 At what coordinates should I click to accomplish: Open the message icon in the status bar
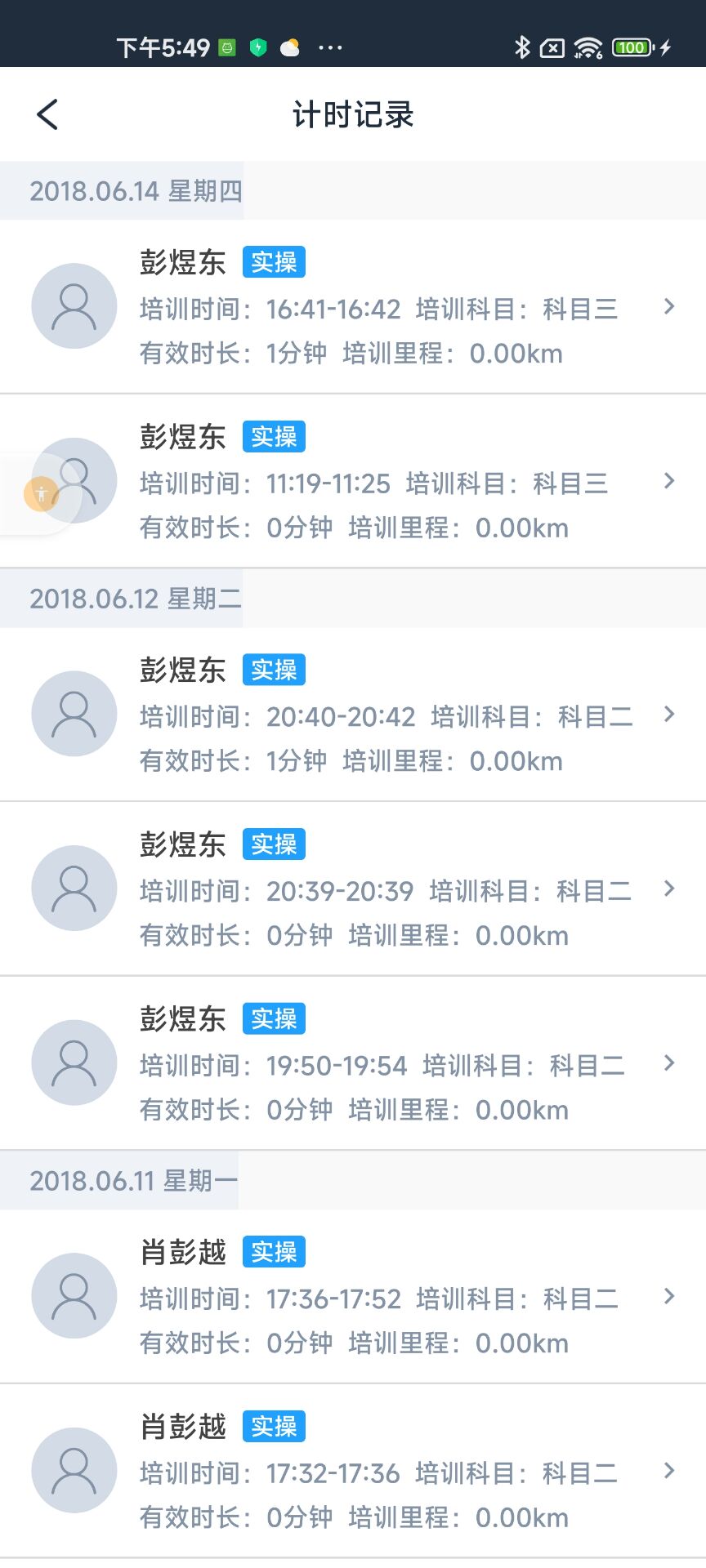tap(552, 47)
